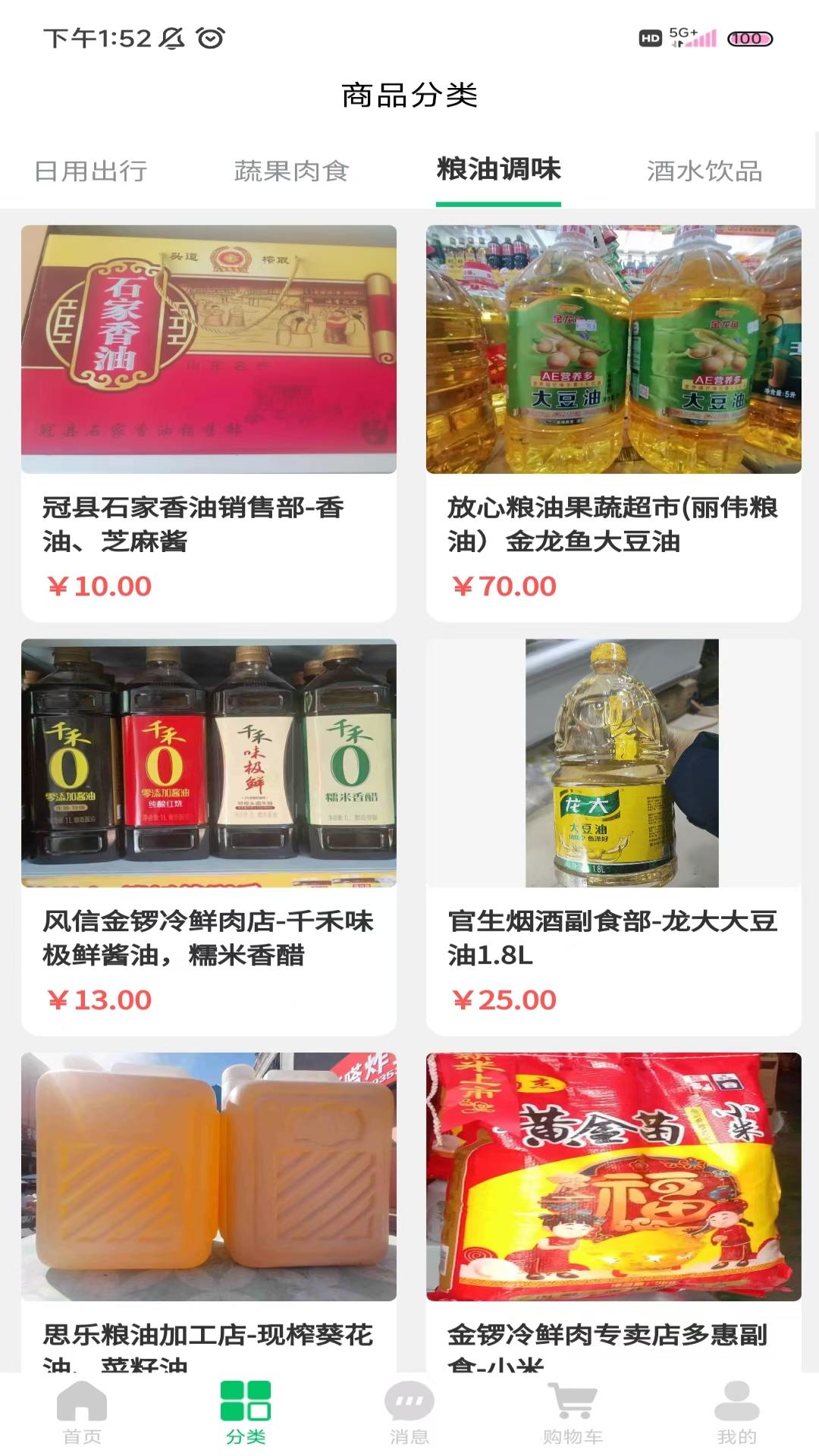Open the 购物车 shopping cart
This screenshot has width=819, height=1456.
(x=573, y=1412)
